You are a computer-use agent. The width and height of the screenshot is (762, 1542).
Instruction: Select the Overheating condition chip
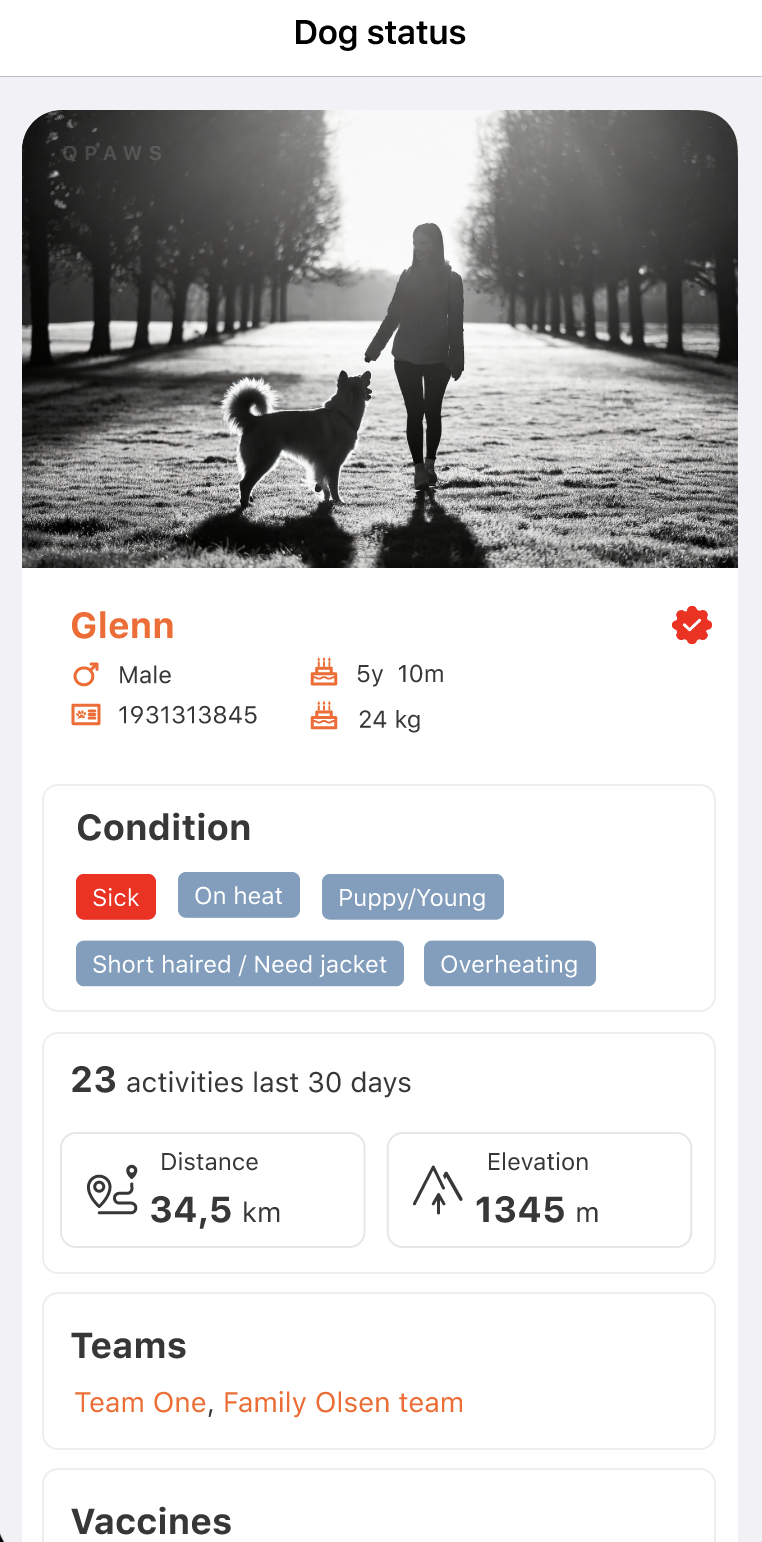[509, 964]
